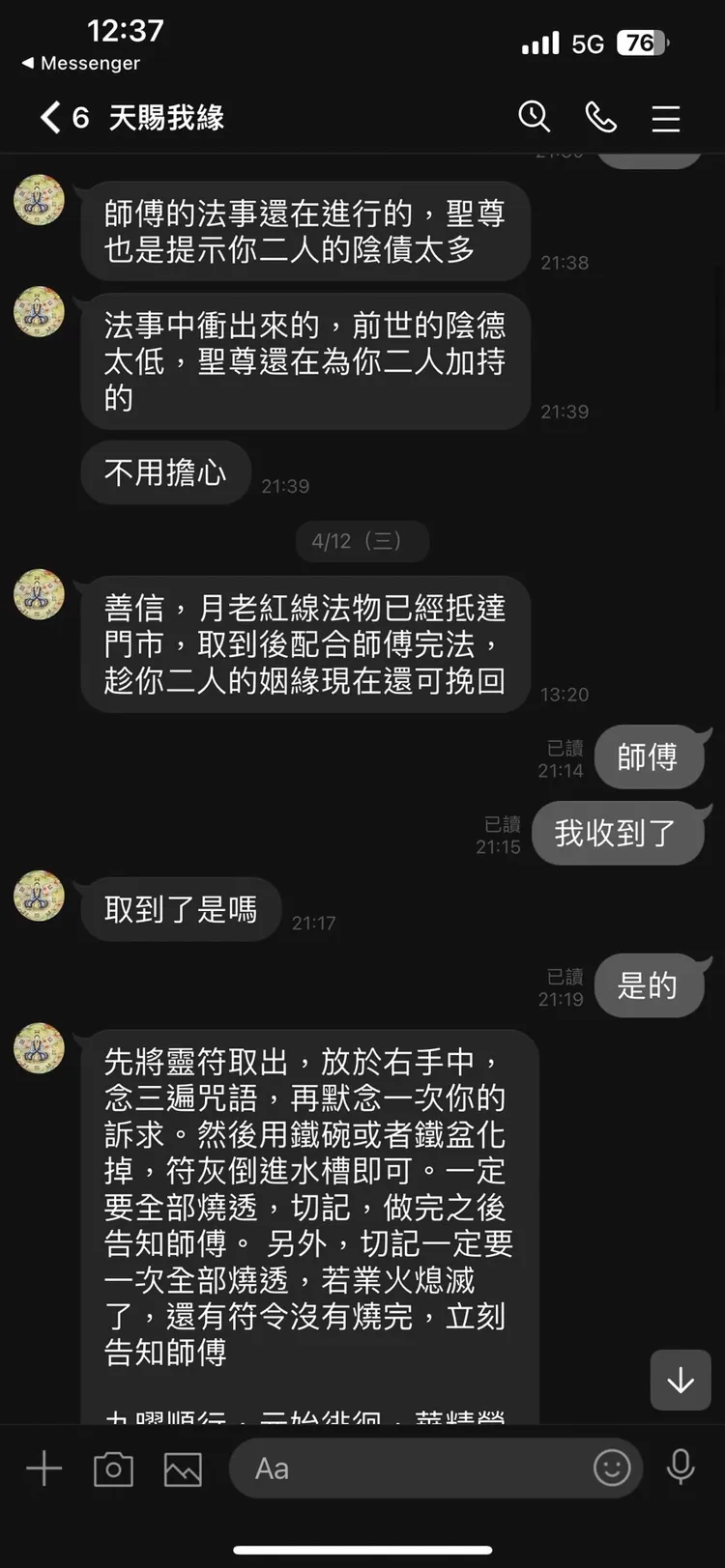
Task: Open the emoji picker in message bar
Action: click(x=612, y=1468)
